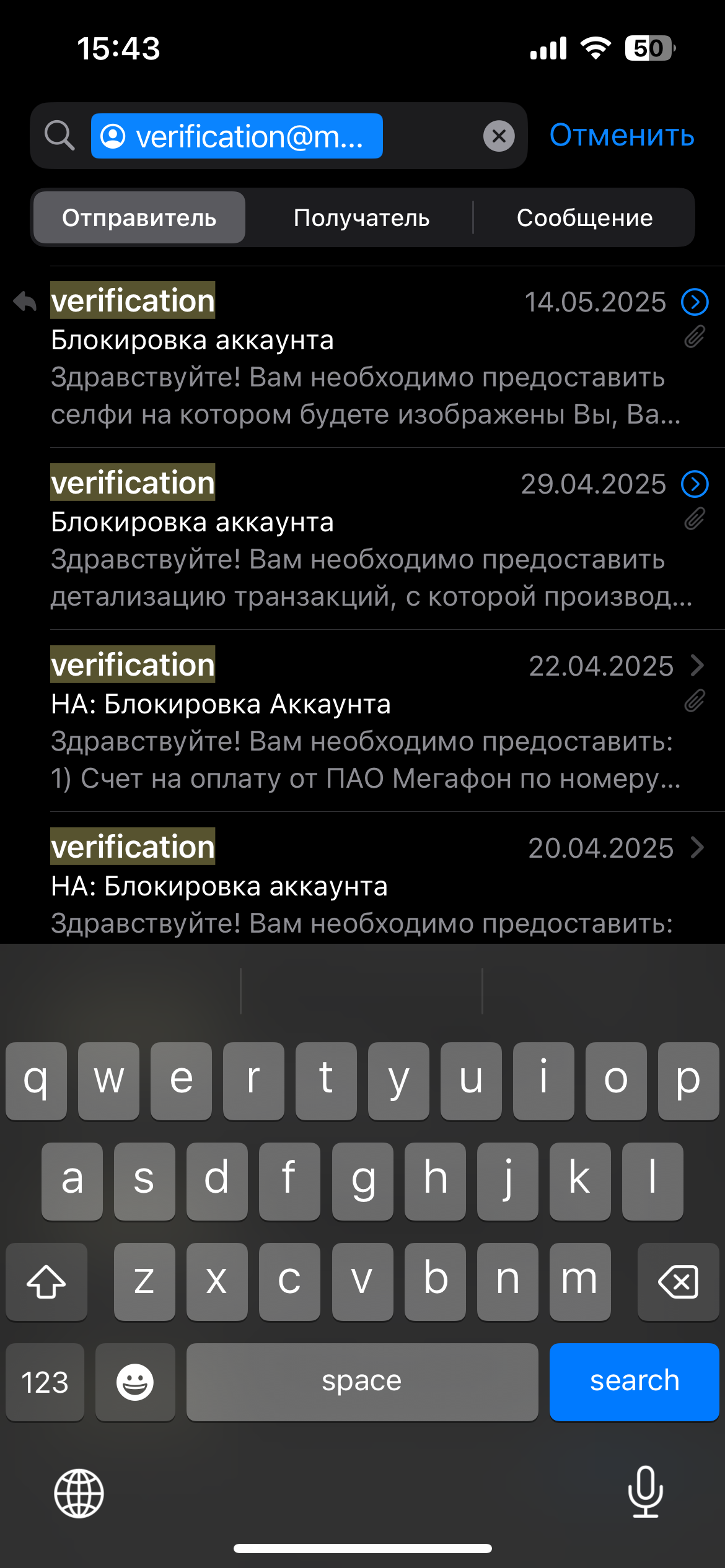The image size is (725, 1568).
Task: Hit the backspace key
Action: pos(678,1281)
